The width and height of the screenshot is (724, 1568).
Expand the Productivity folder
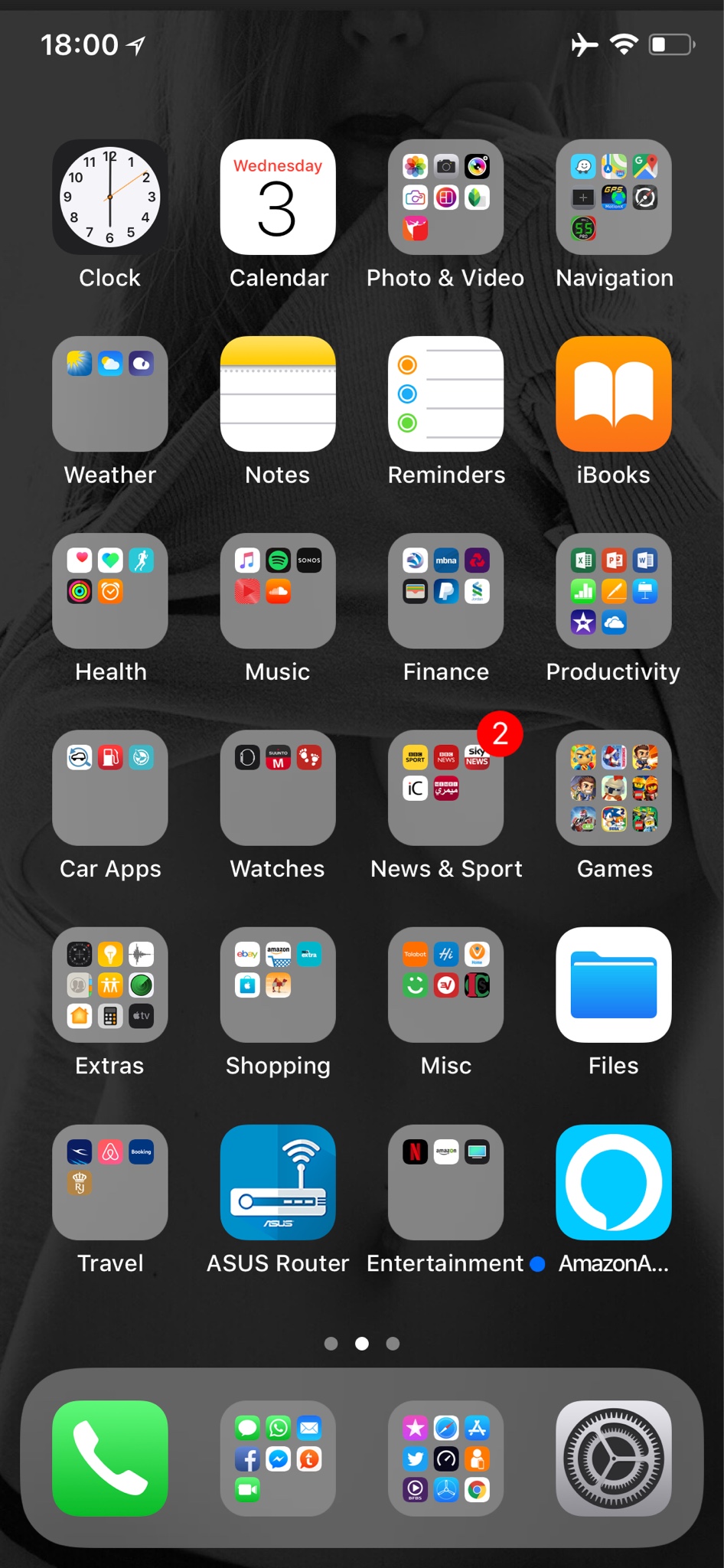pyautogui.click(x=614, y=590)
